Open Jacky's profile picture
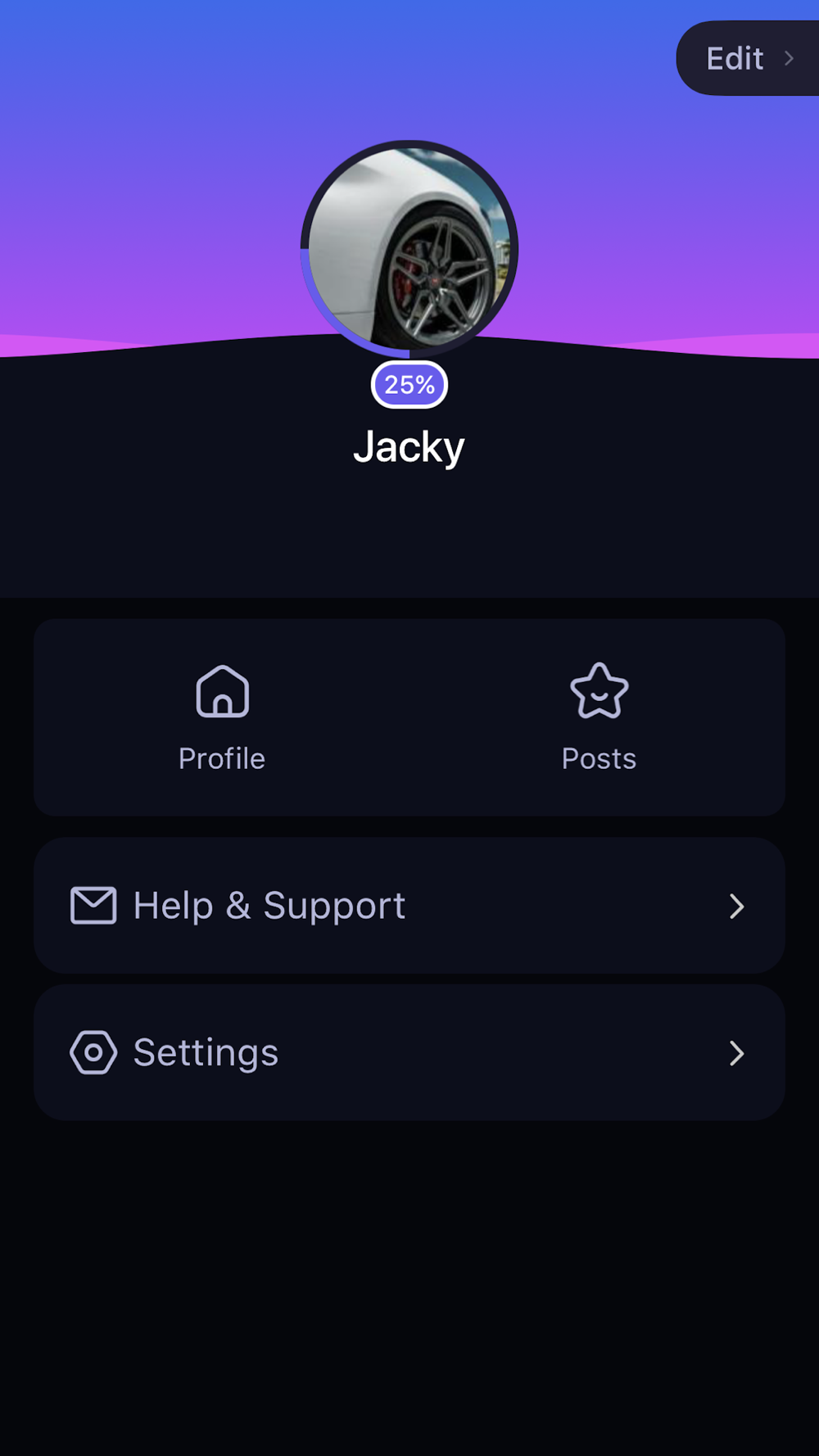The image size is (819, 1456). pos(409,249)
